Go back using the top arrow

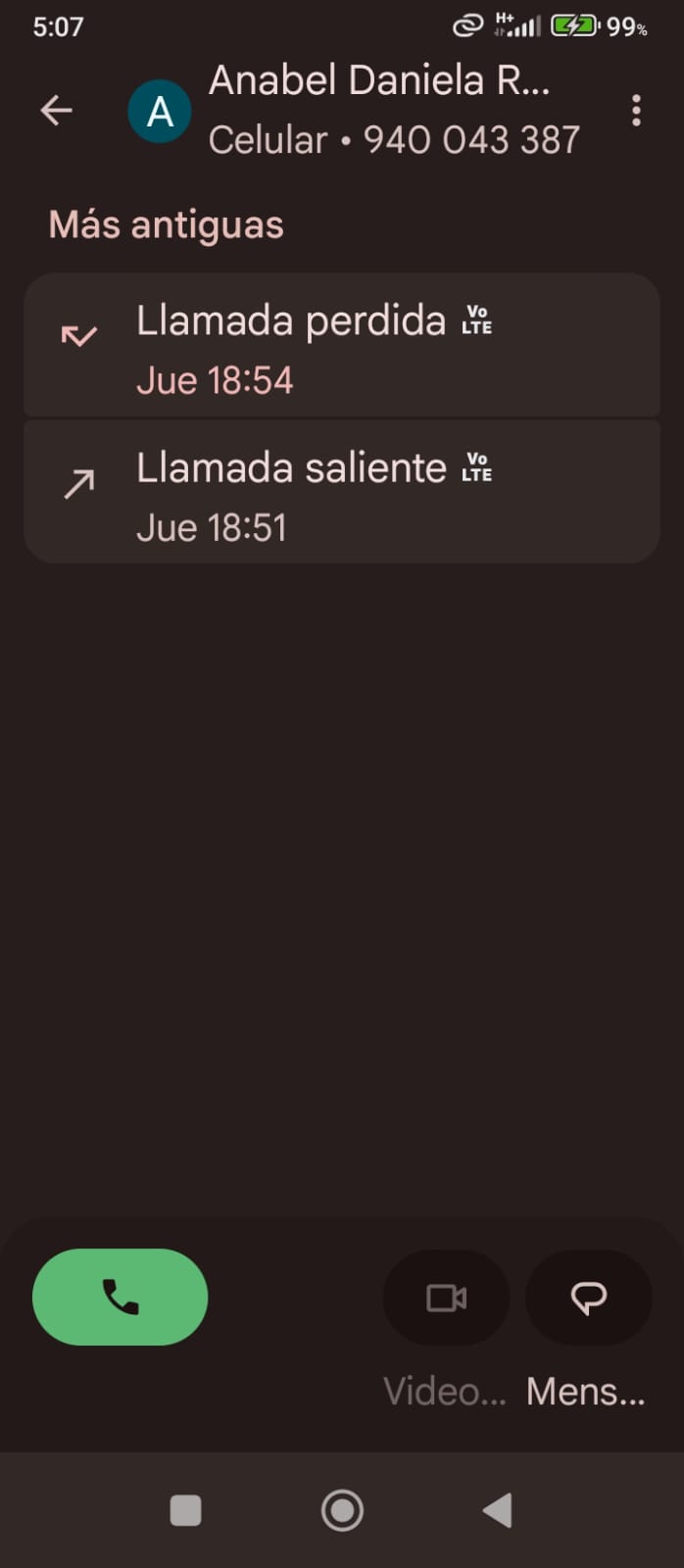pyautogui.click(x=56, y=111)
